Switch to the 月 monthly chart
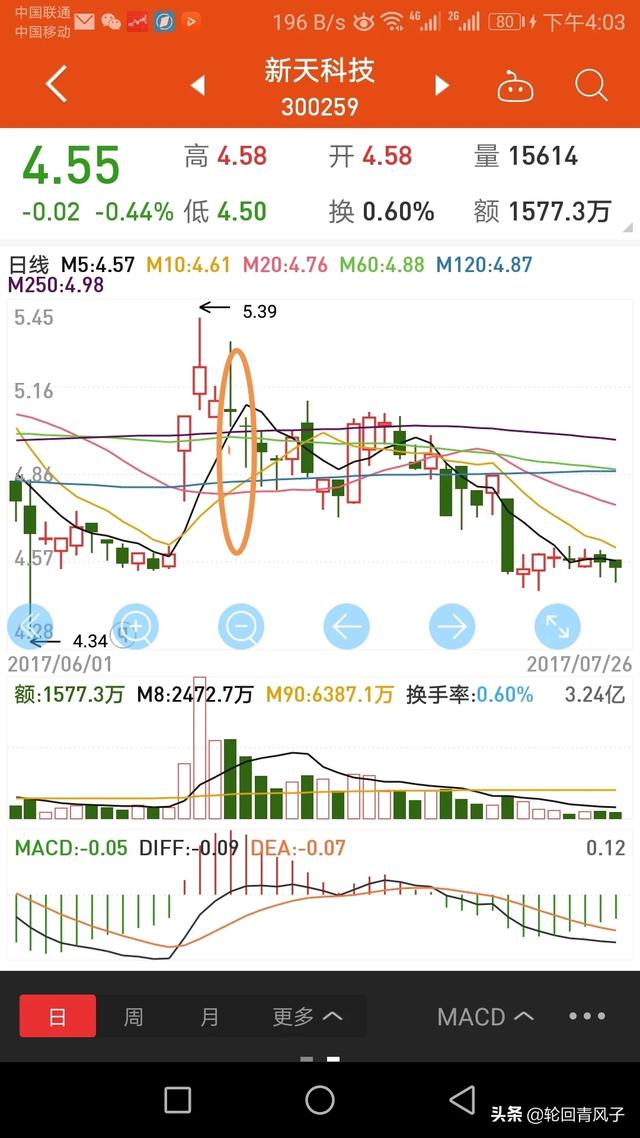The width and height of the screenshot is (640, 1138). (x=209, y=1017)
